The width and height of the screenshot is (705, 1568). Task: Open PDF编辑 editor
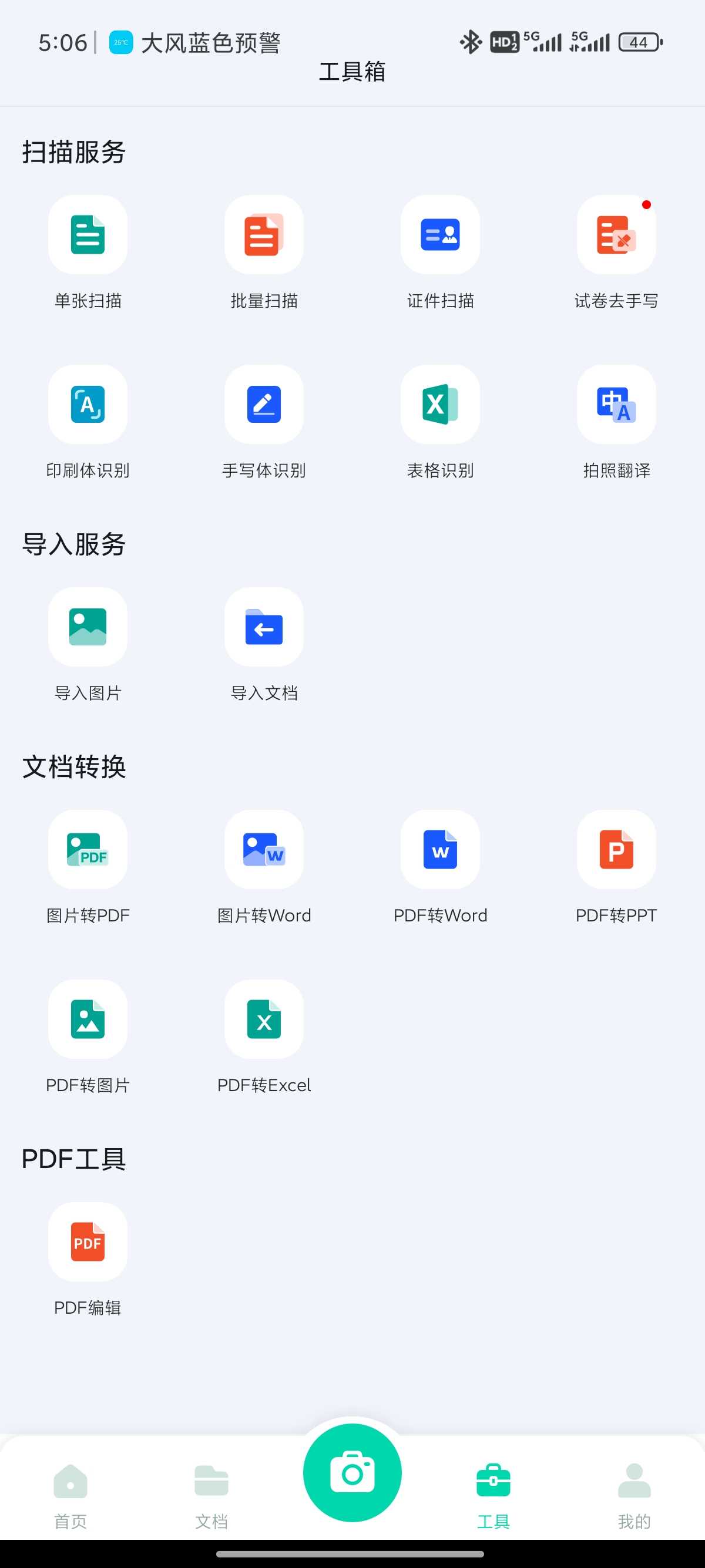[88, 1241]
